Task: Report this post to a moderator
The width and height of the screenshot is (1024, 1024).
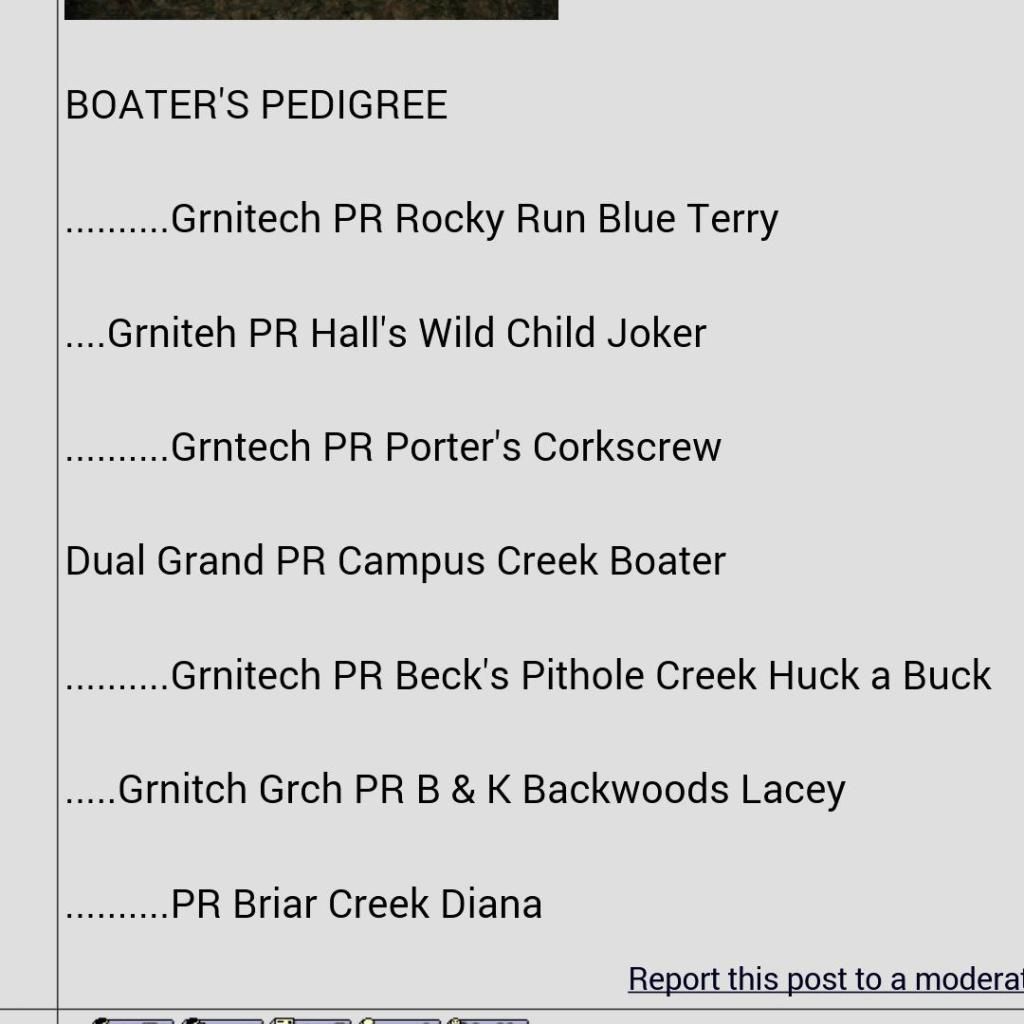Action: 825,978
